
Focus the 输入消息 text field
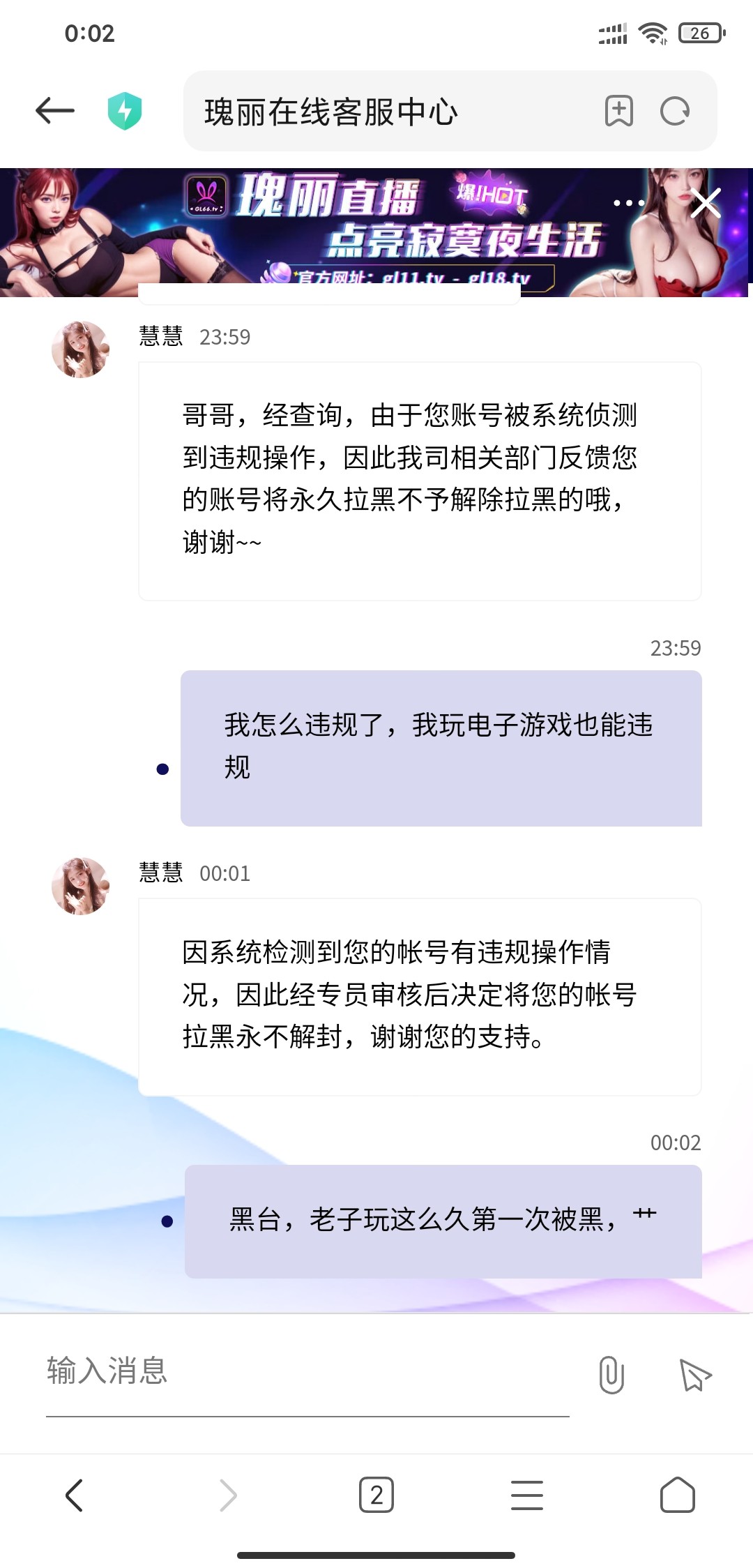[307, 1371]
